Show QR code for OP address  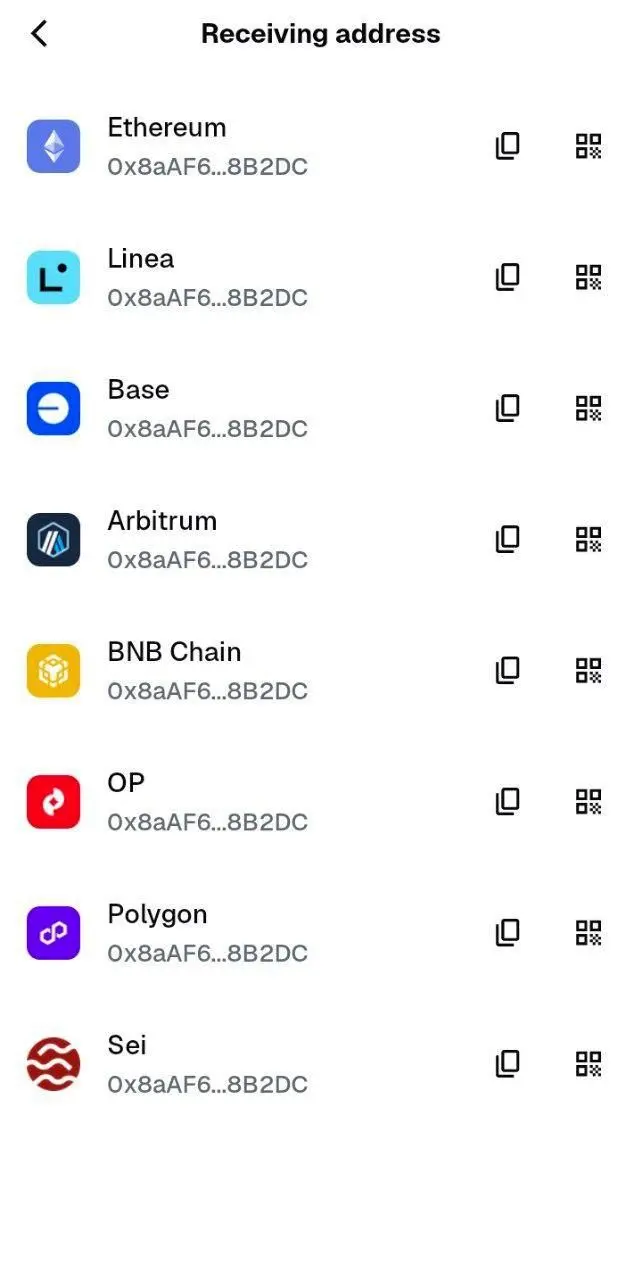pos(589,801)
